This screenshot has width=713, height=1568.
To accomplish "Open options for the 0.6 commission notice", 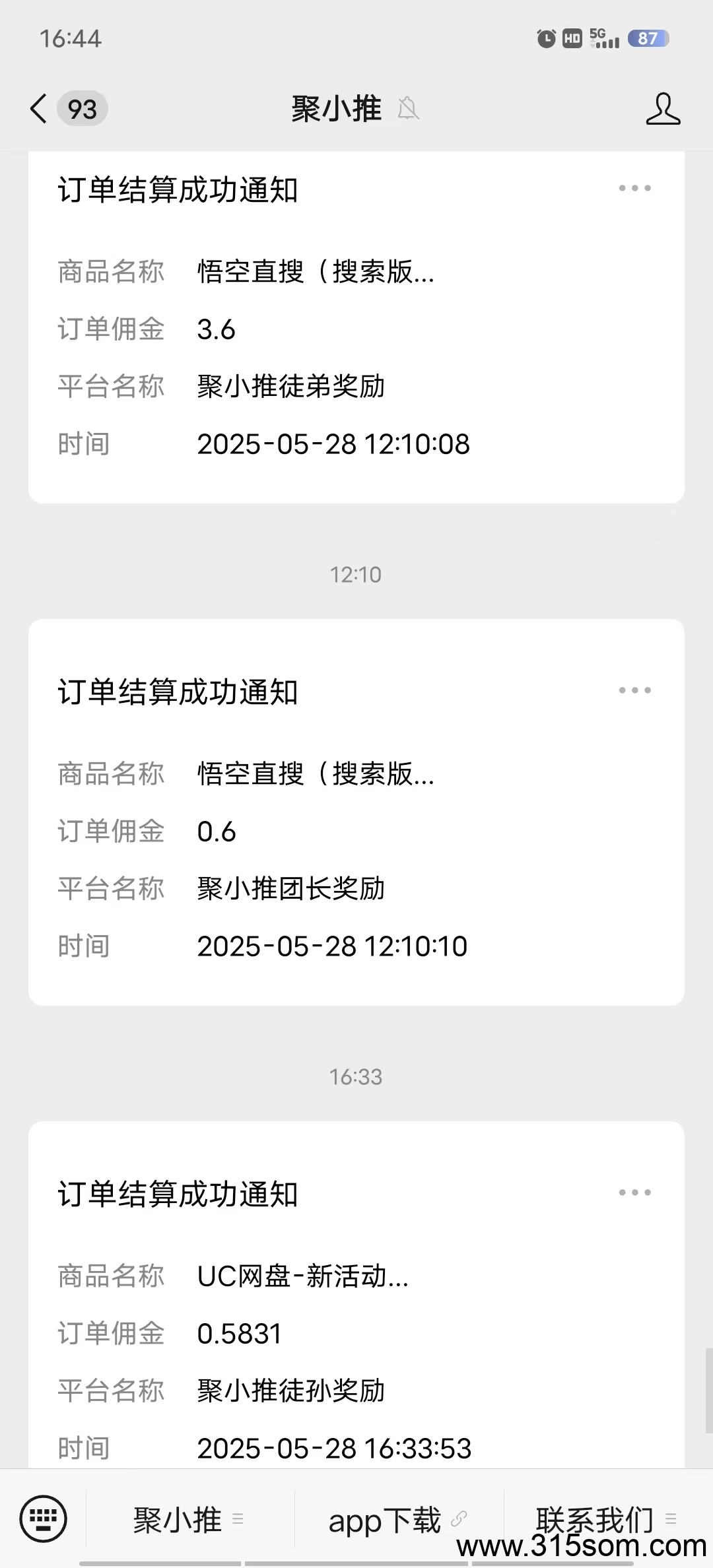I will 634,691.
